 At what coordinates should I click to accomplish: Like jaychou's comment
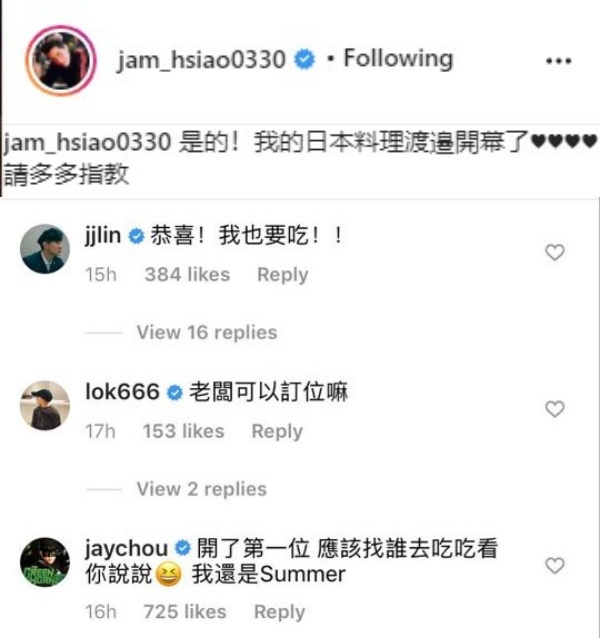(x=554, y=566)
